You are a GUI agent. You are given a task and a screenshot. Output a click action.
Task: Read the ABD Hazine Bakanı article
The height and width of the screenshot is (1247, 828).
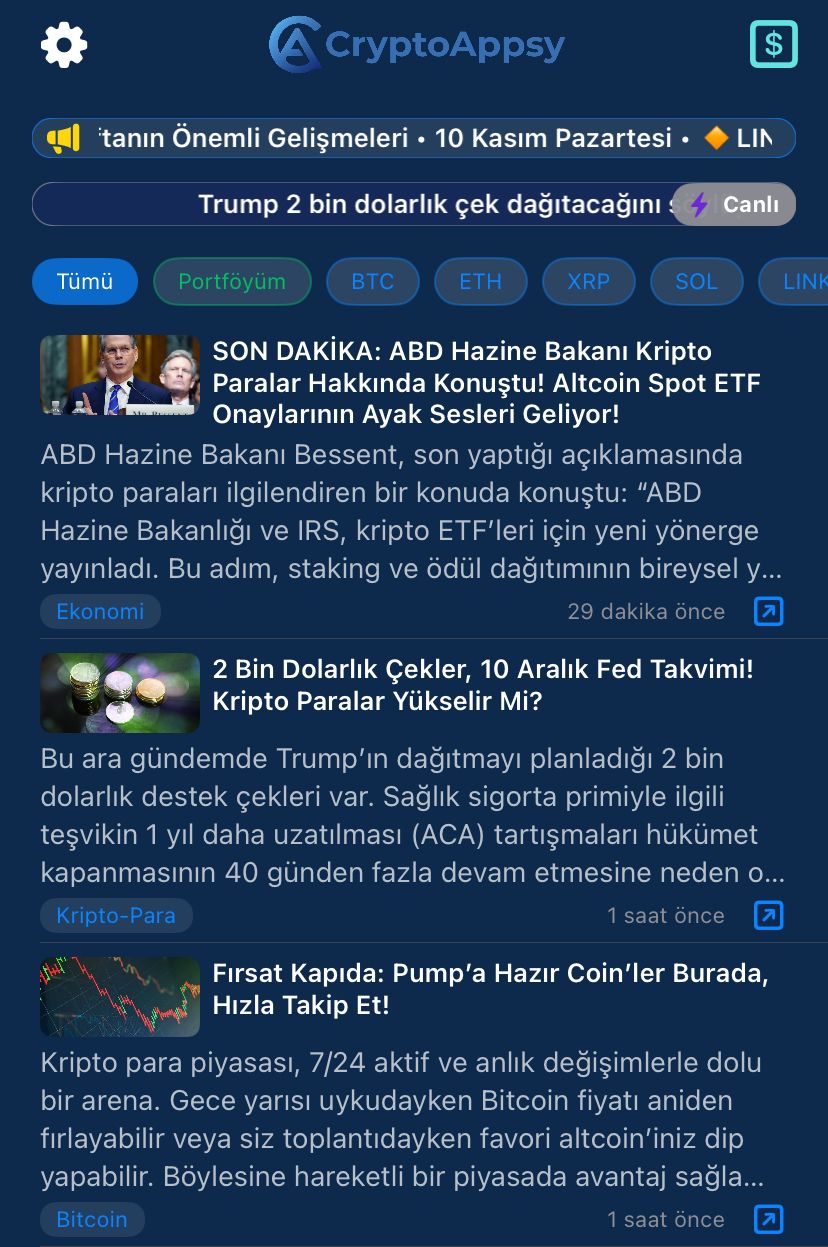coord(486,382)
